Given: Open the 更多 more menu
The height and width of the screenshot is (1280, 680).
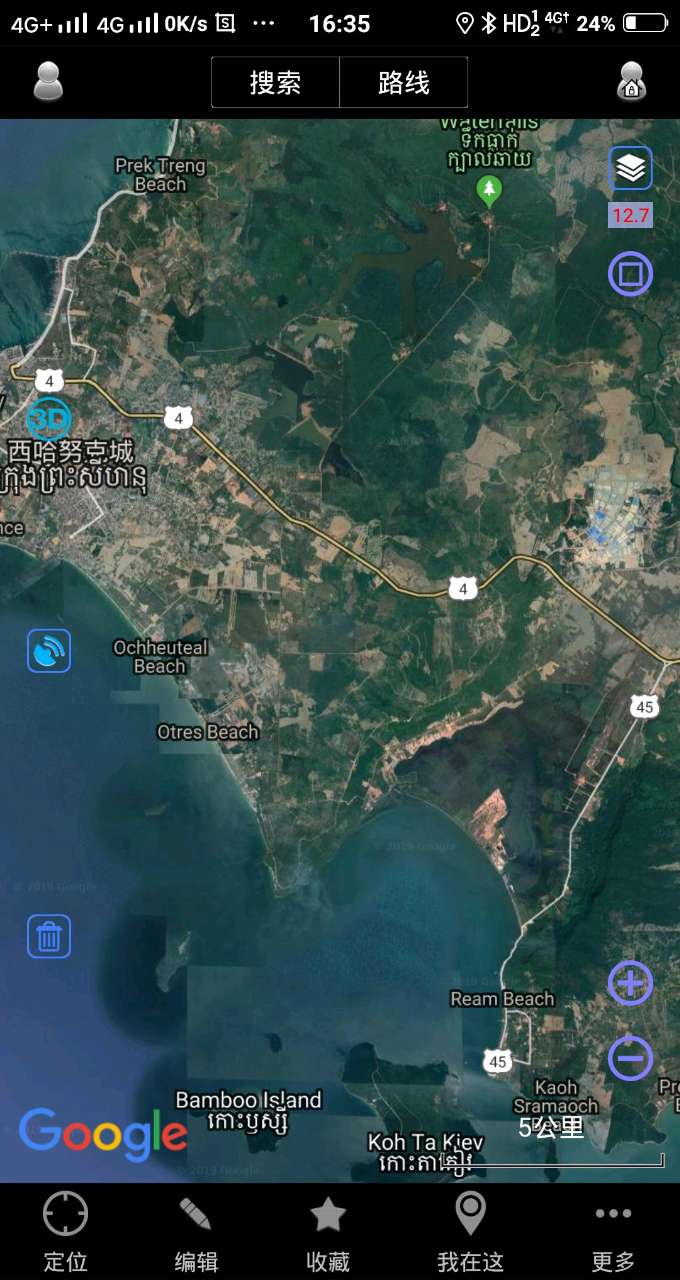Looking at the screenshot, I should 613,1233.
